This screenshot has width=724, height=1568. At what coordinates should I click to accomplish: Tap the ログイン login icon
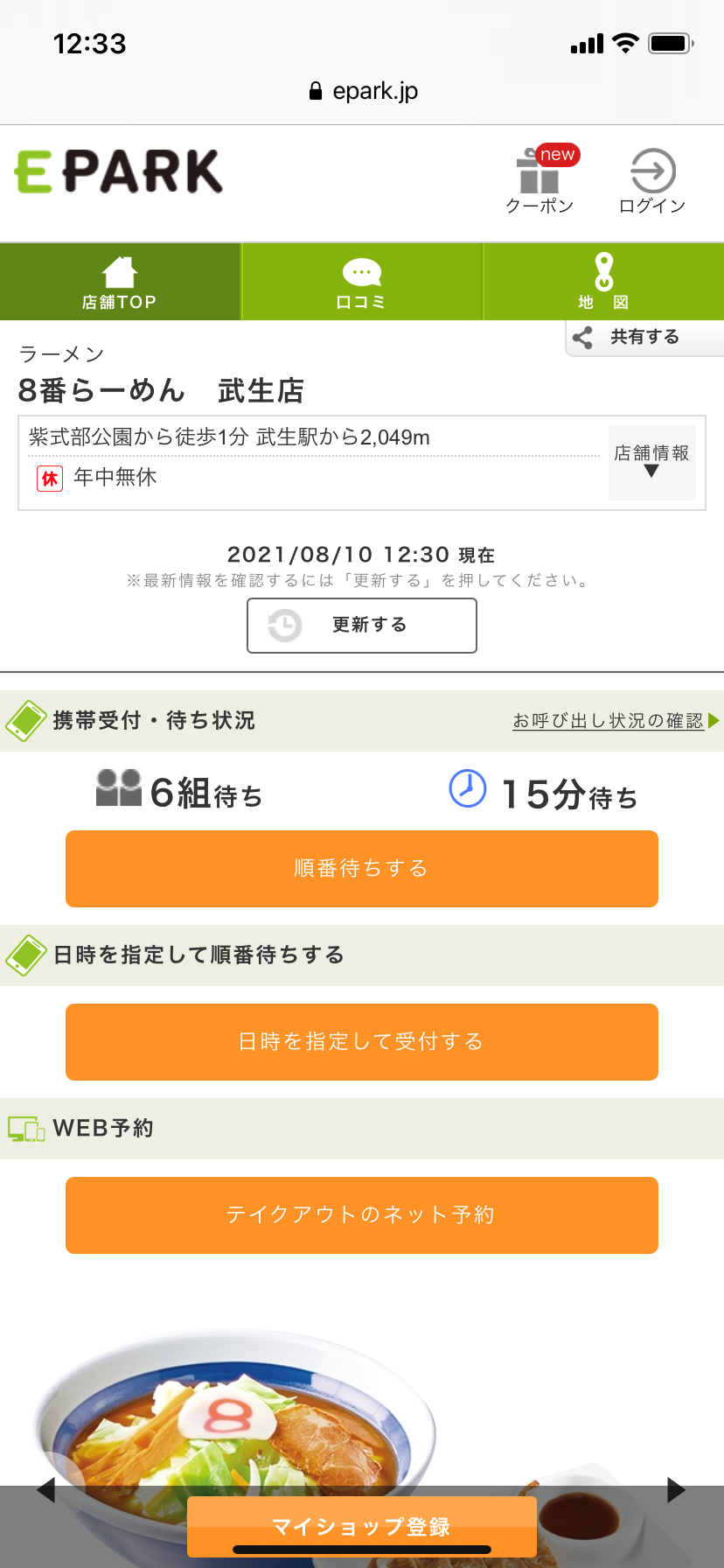pyautogui.click(x=651, y=181)
